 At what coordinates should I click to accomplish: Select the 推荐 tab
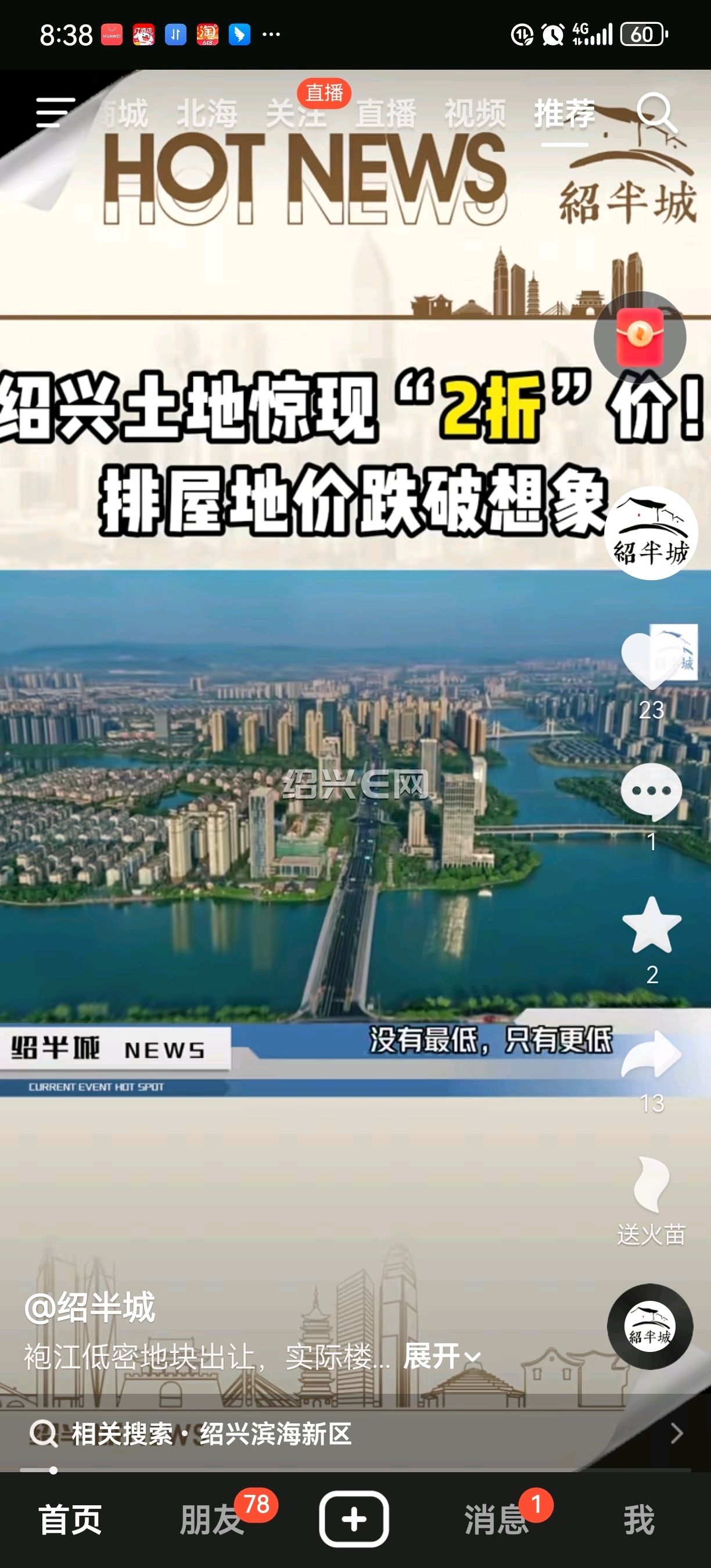click(x=564, y=113)
